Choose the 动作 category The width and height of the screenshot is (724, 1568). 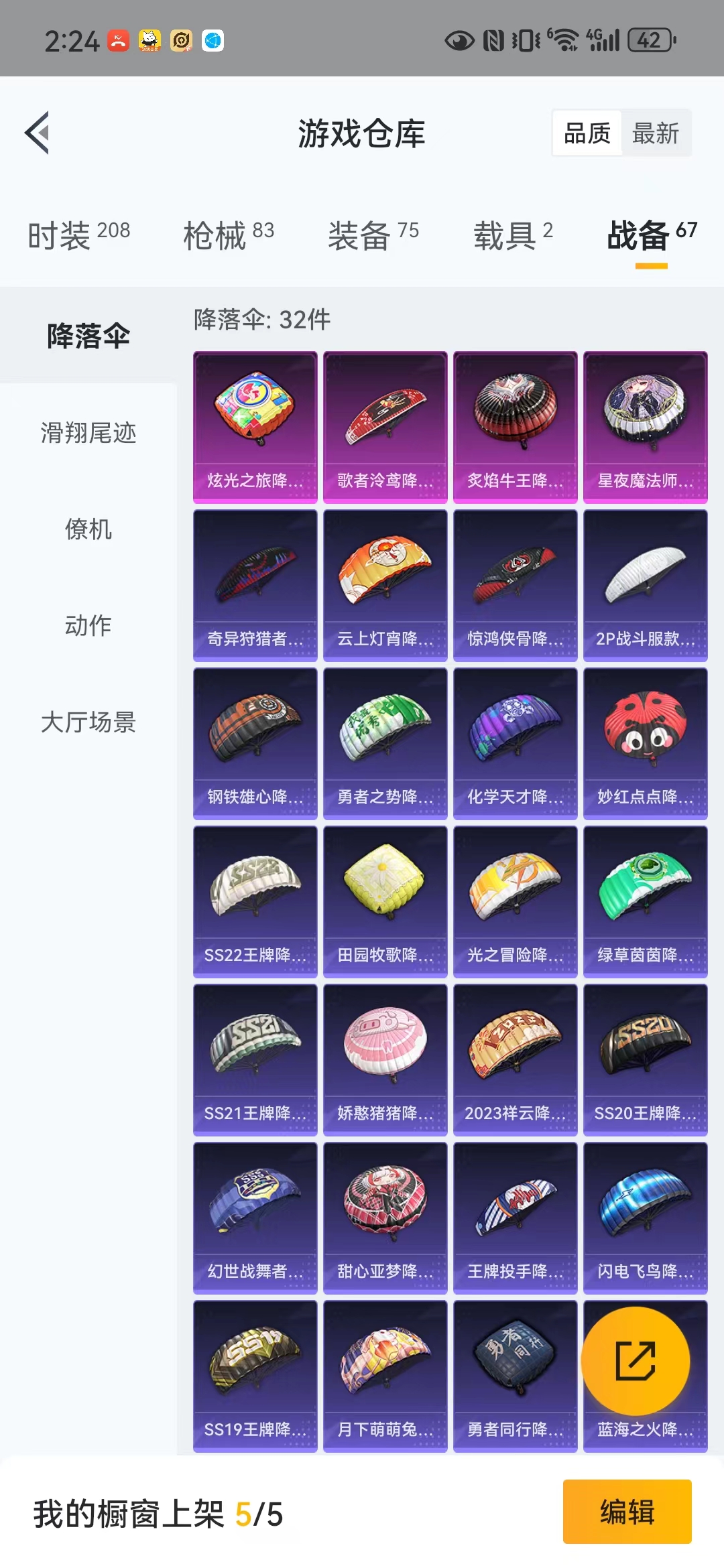(88, 626)
